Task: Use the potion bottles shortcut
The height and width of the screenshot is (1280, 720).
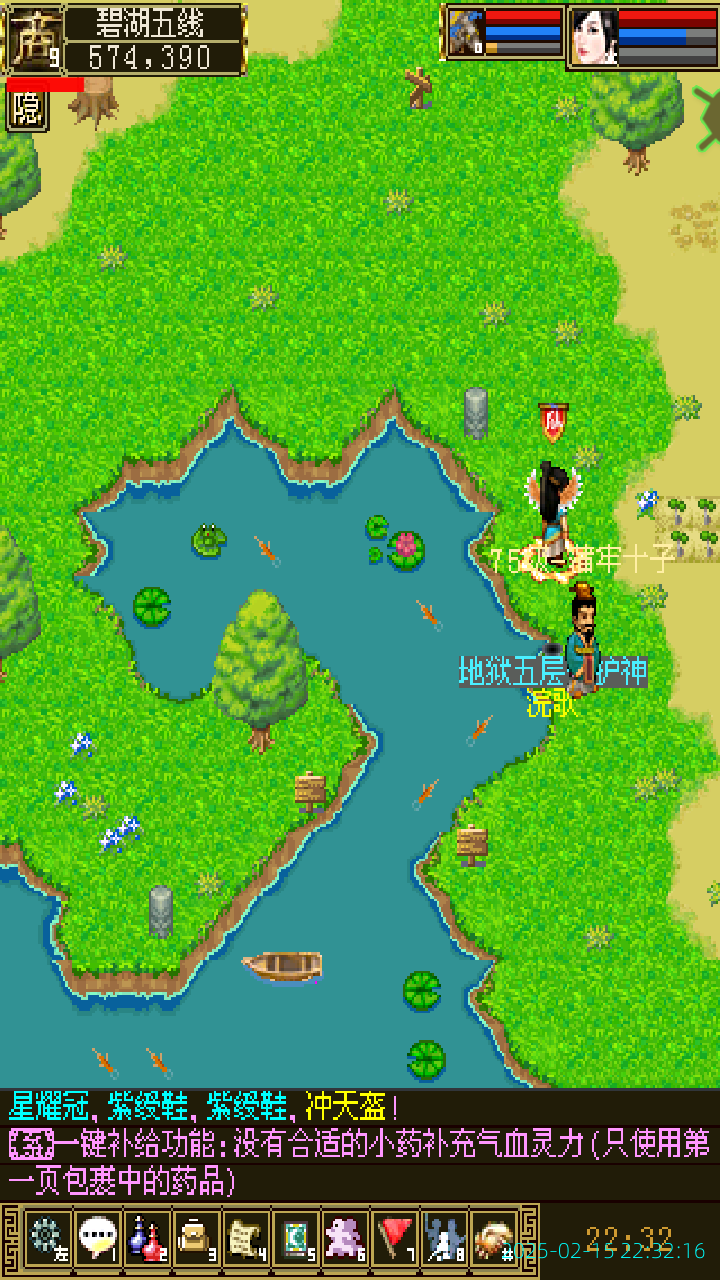Action: pos(147,1240)
